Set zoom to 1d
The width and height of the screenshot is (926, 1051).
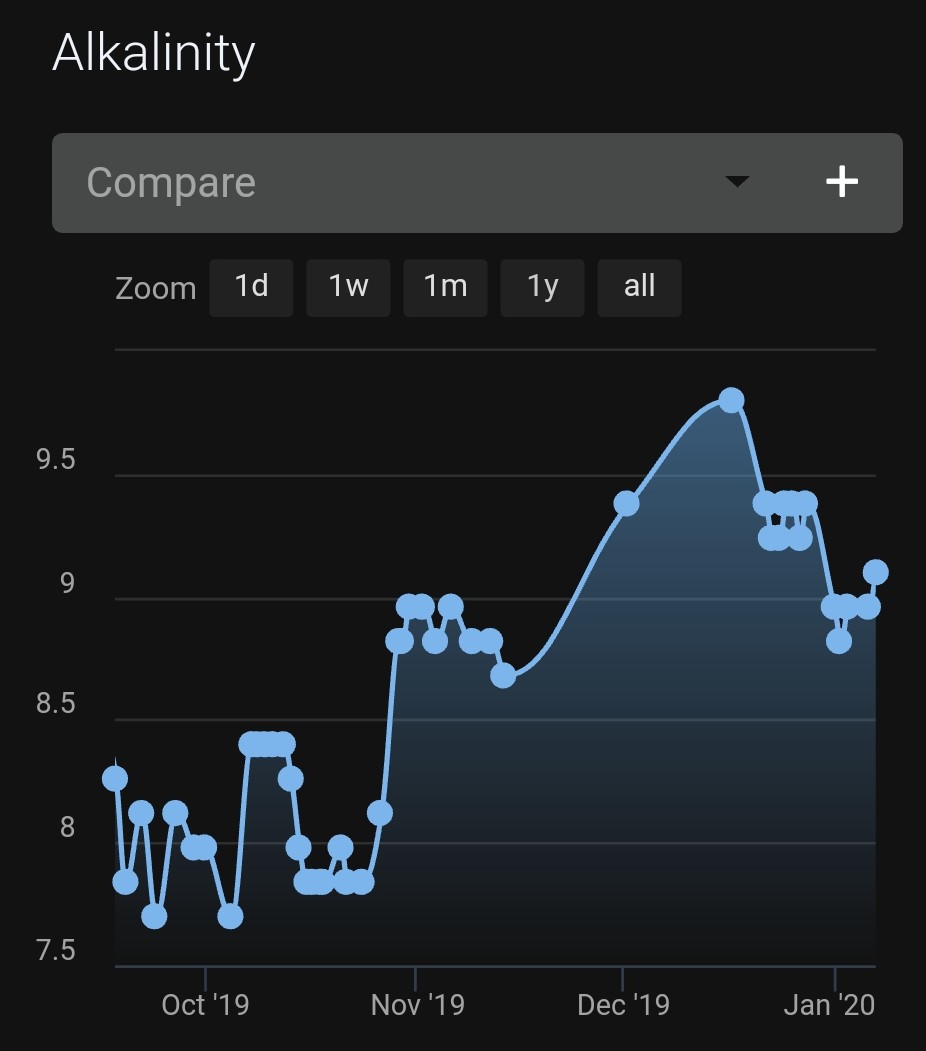251,288
